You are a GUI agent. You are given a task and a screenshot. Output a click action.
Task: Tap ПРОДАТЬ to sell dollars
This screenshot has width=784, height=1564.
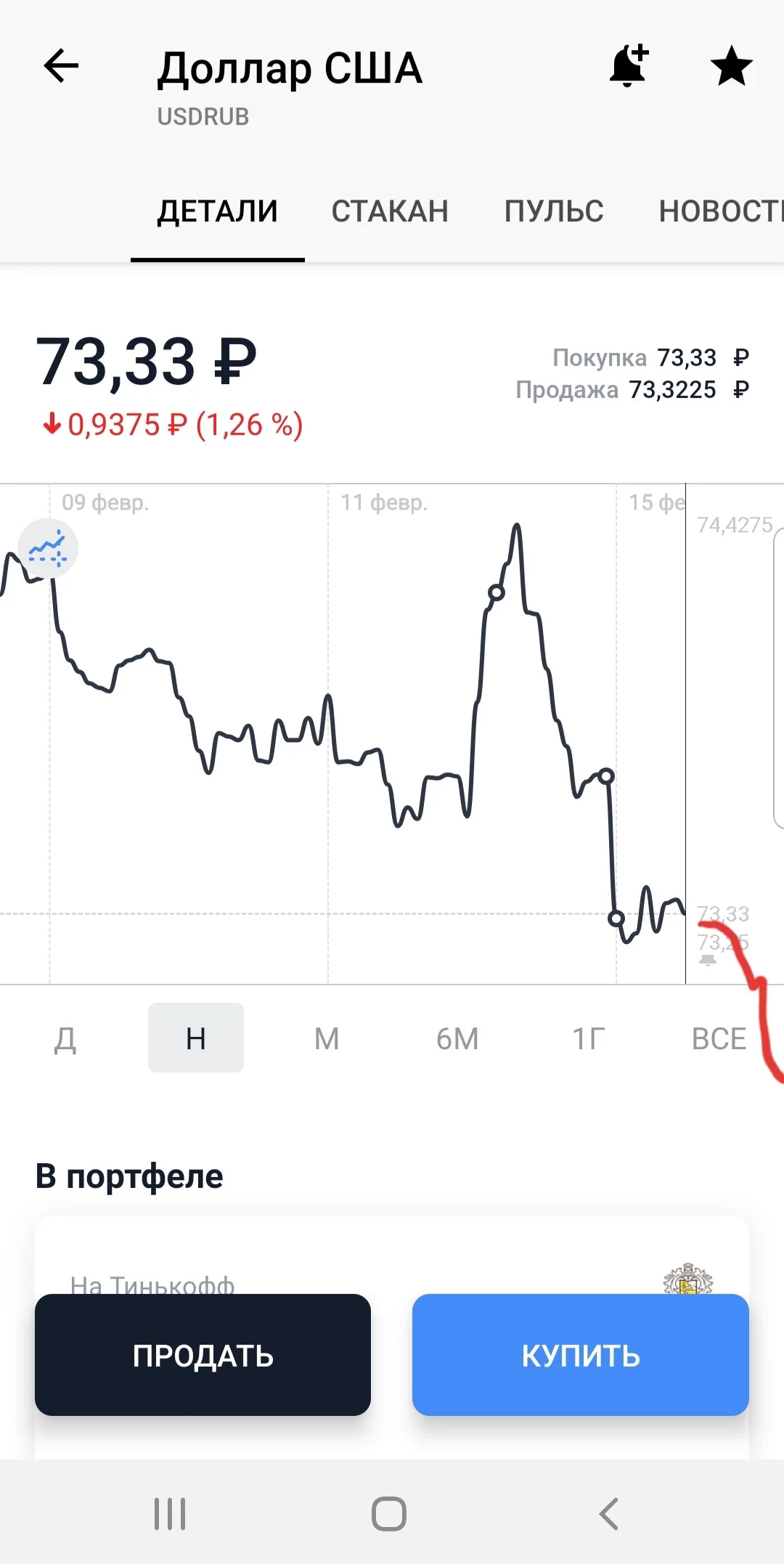pos(203,1355)
